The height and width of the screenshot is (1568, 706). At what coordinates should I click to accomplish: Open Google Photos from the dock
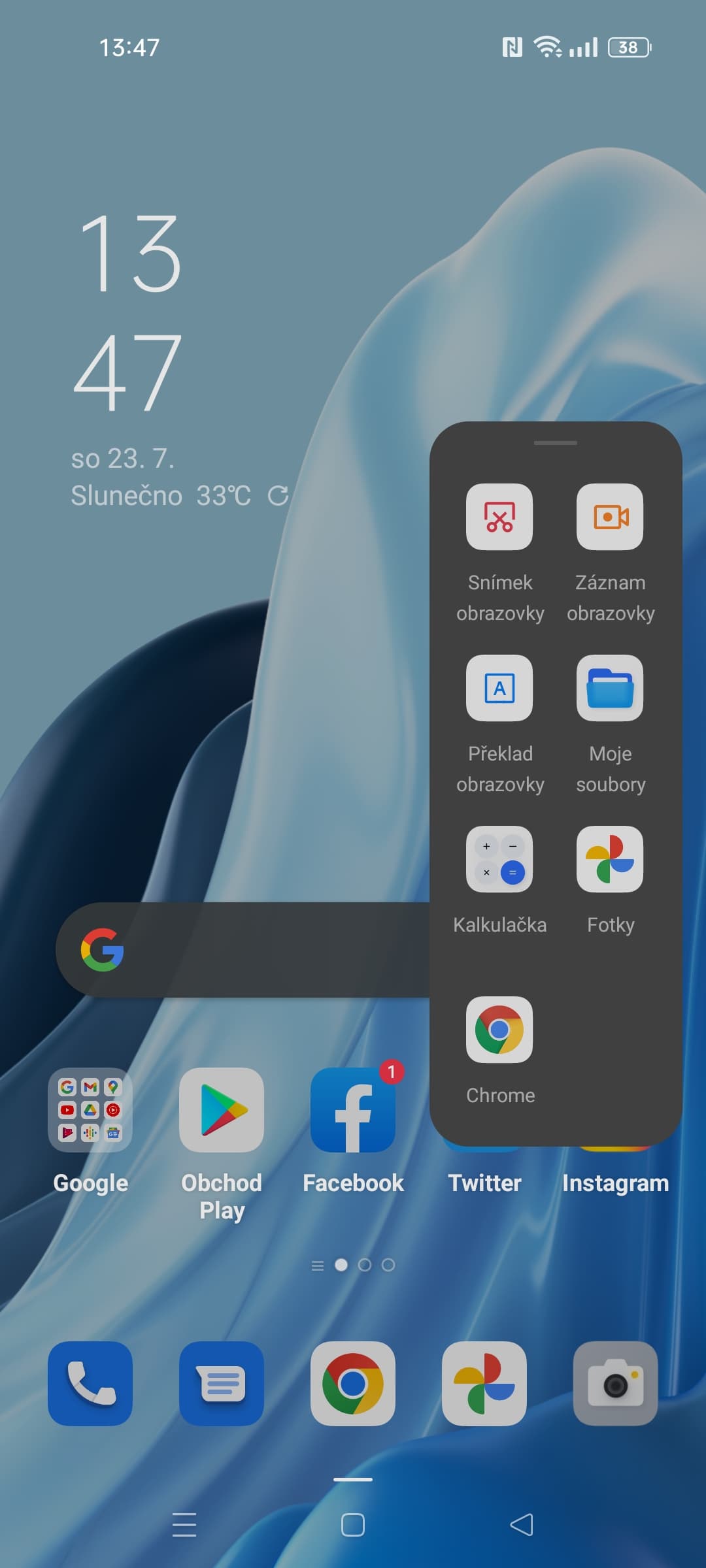pyautogui.click(x=484, y=1383)
